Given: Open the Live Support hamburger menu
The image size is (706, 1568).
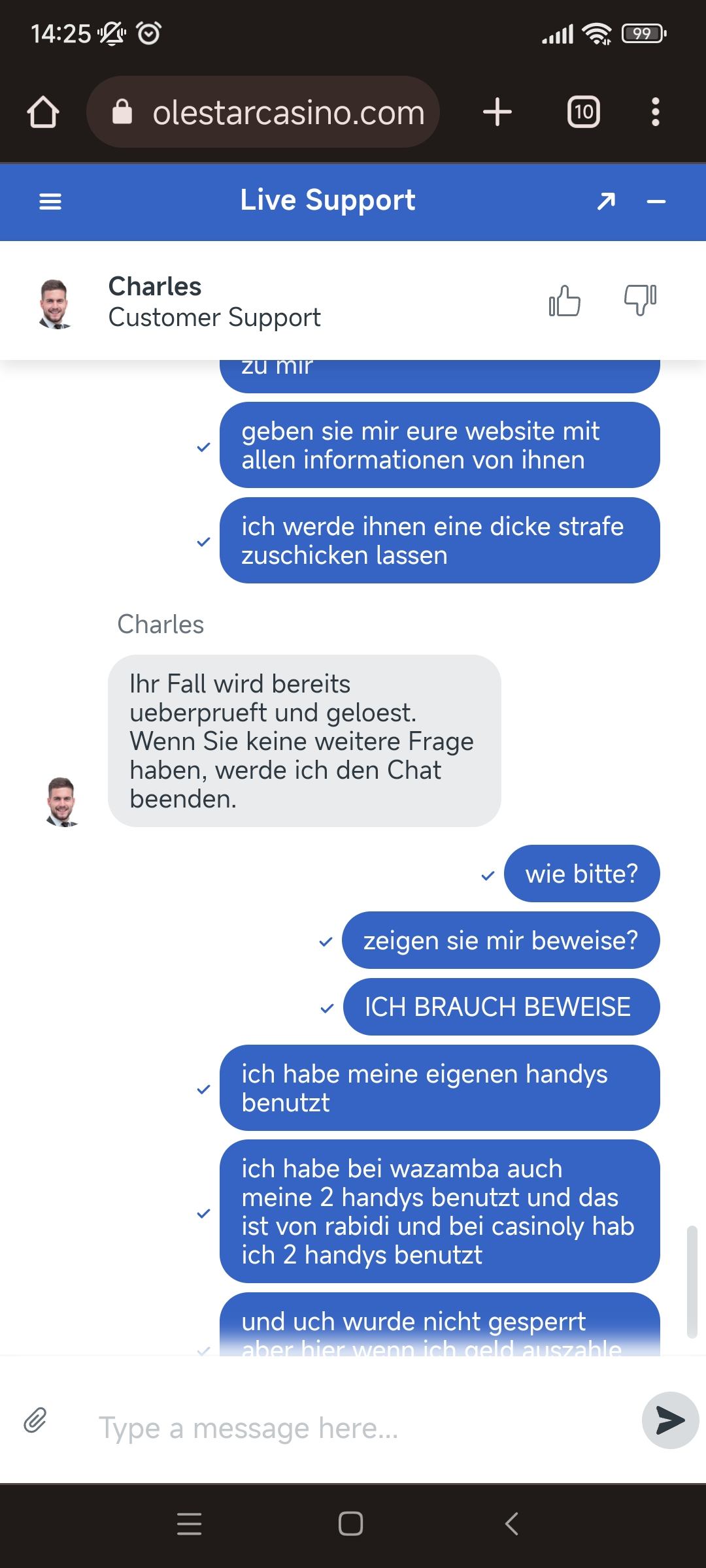Looking at the screenshot, I should tap(50, 201).
